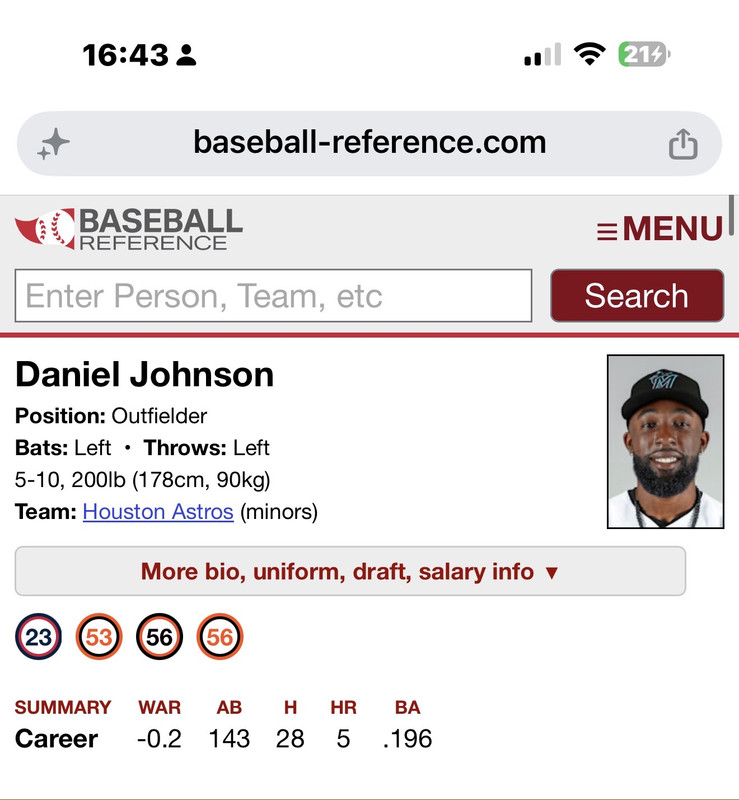Open the Houston Astros team link

[158, 511]
